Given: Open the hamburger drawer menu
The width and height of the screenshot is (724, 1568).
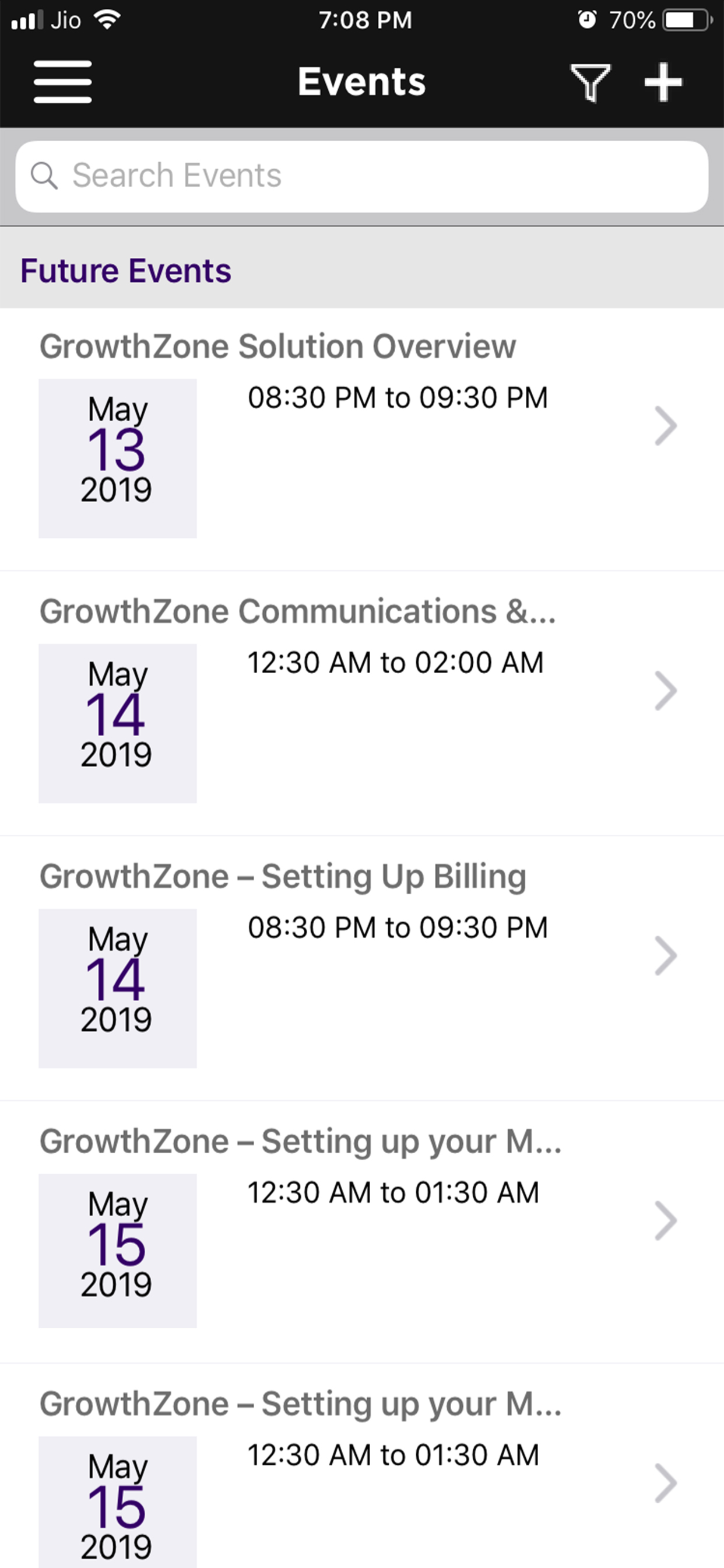Looking at the screenshot, I should pyautogui.click(x=63, y=82).
